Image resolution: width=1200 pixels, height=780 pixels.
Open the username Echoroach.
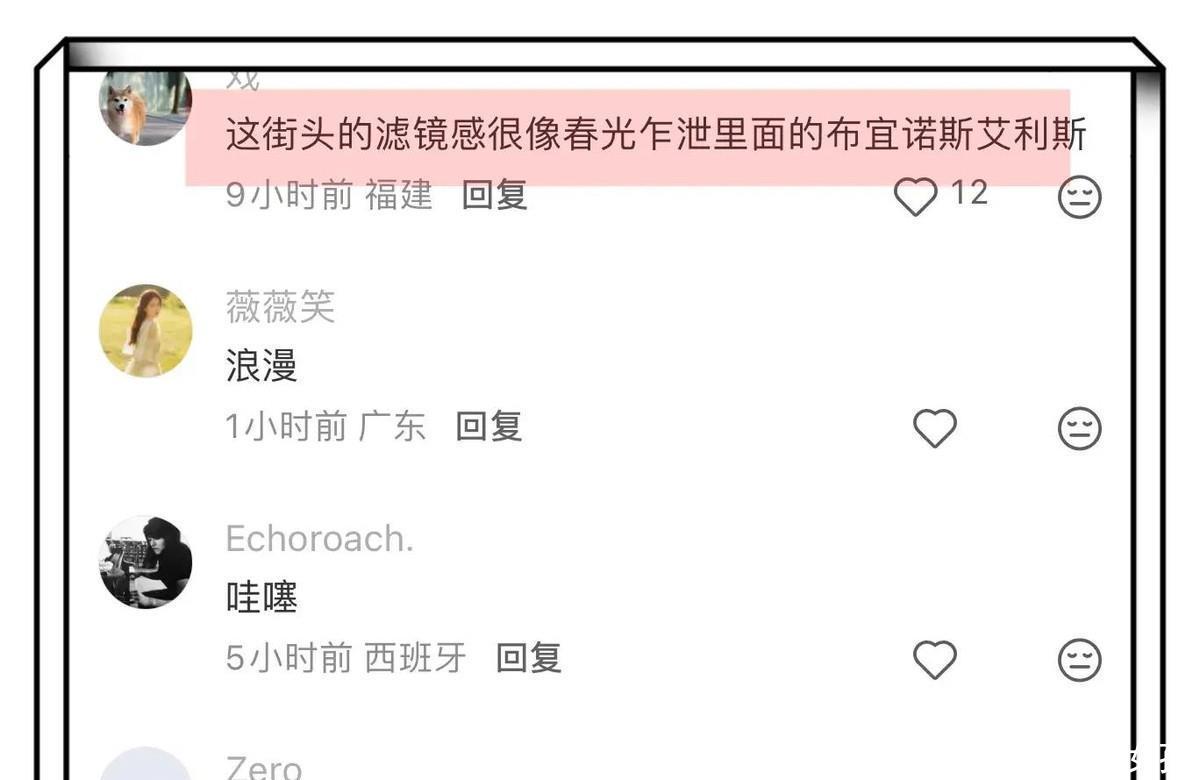(x=319, y=539)
